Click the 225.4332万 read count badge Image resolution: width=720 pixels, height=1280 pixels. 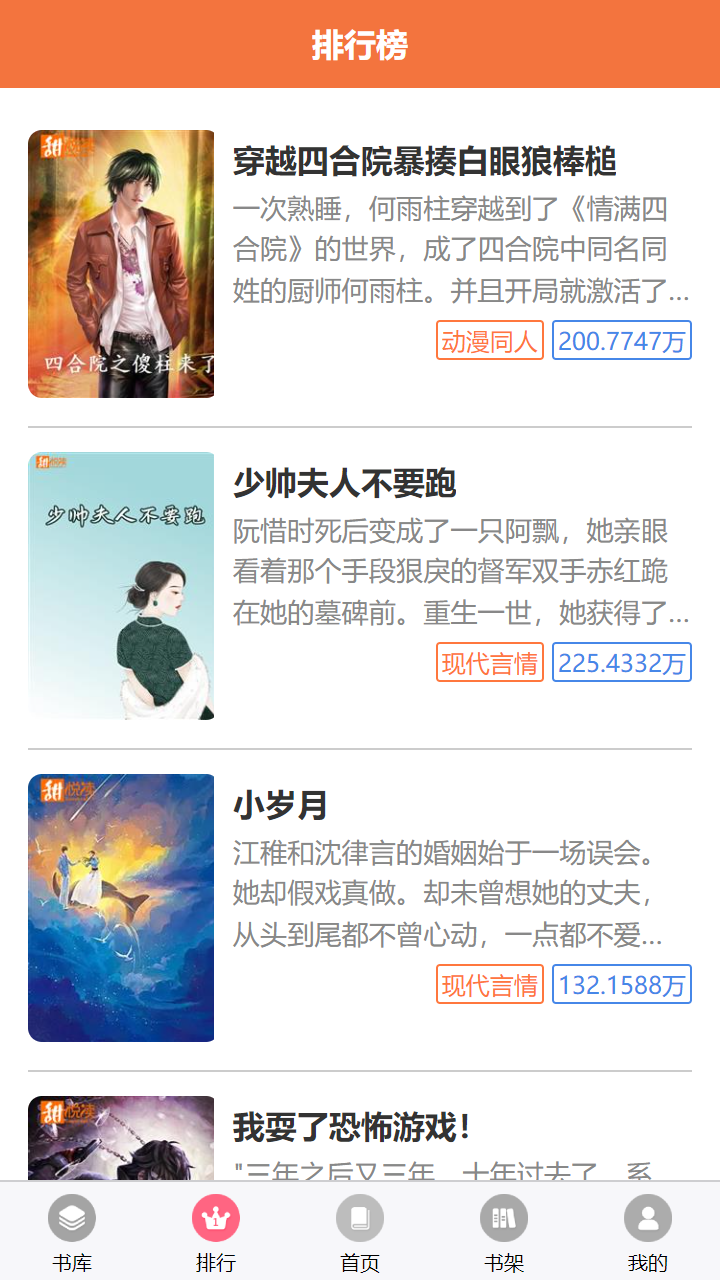[x=621, y=662]
